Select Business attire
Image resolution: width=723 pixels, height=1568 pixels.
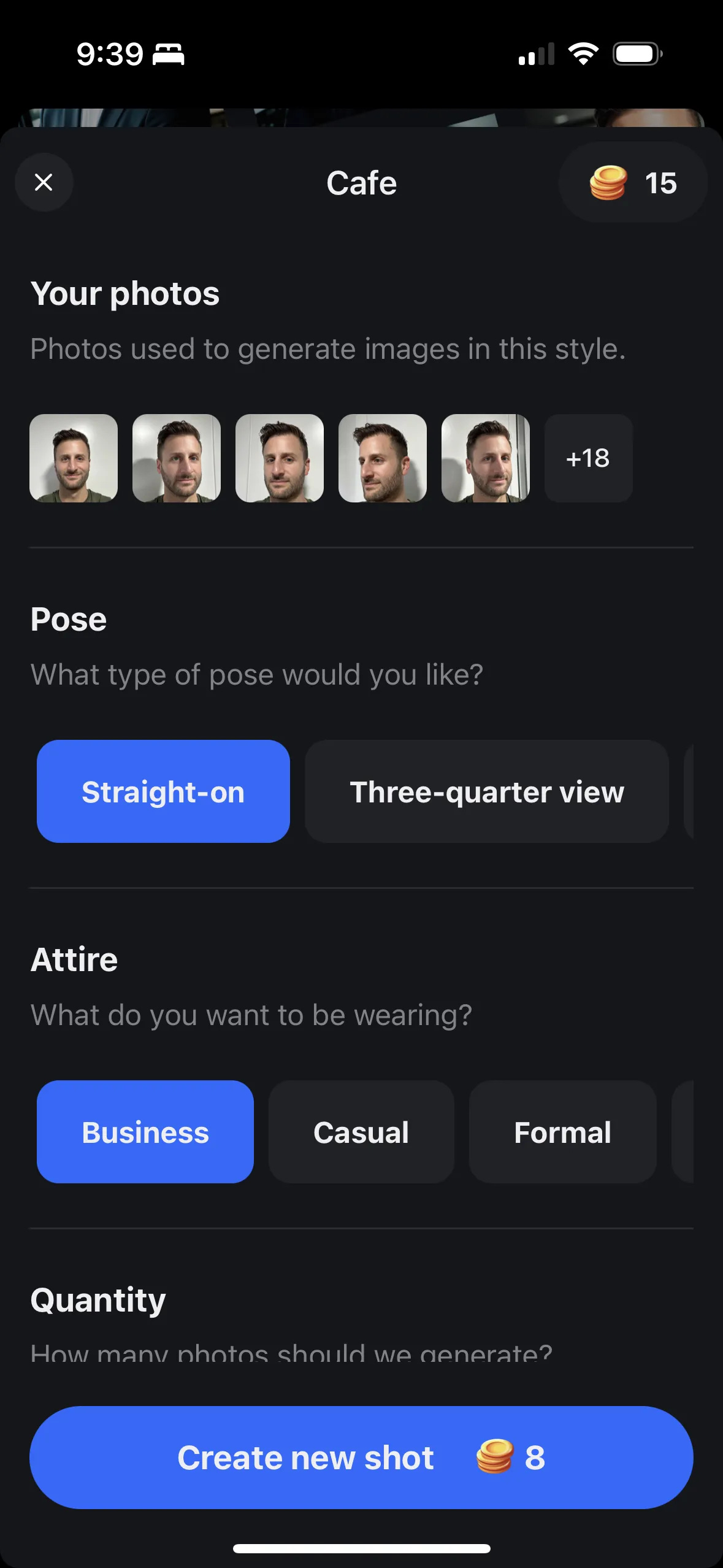point(145,1132)
